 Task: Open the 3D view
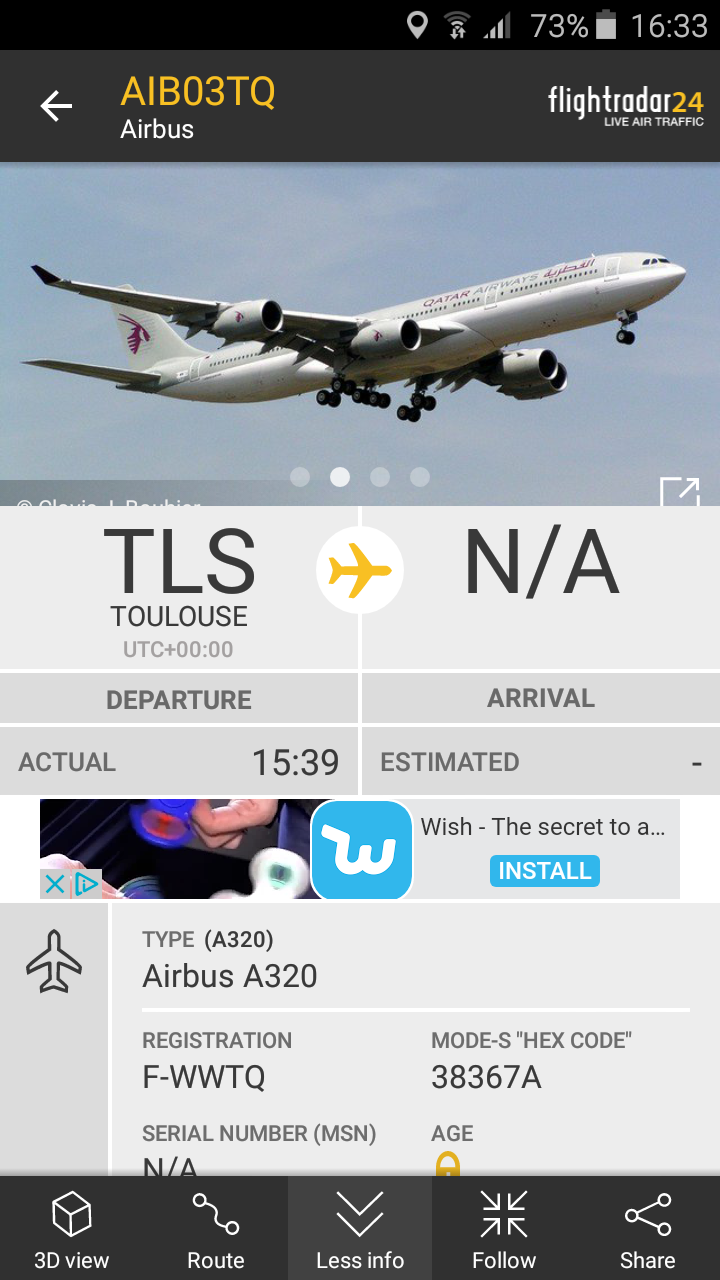72,1228
